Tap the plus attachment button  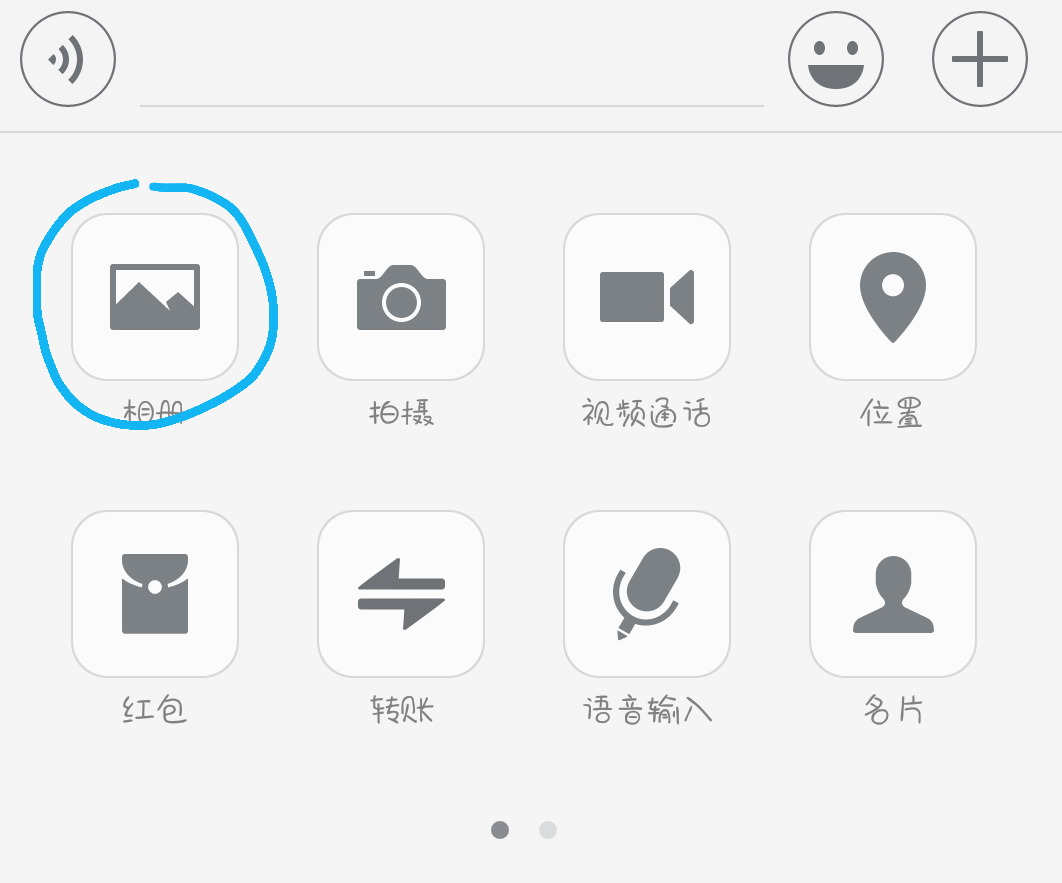pyautogui.click(x=979, y=59)
